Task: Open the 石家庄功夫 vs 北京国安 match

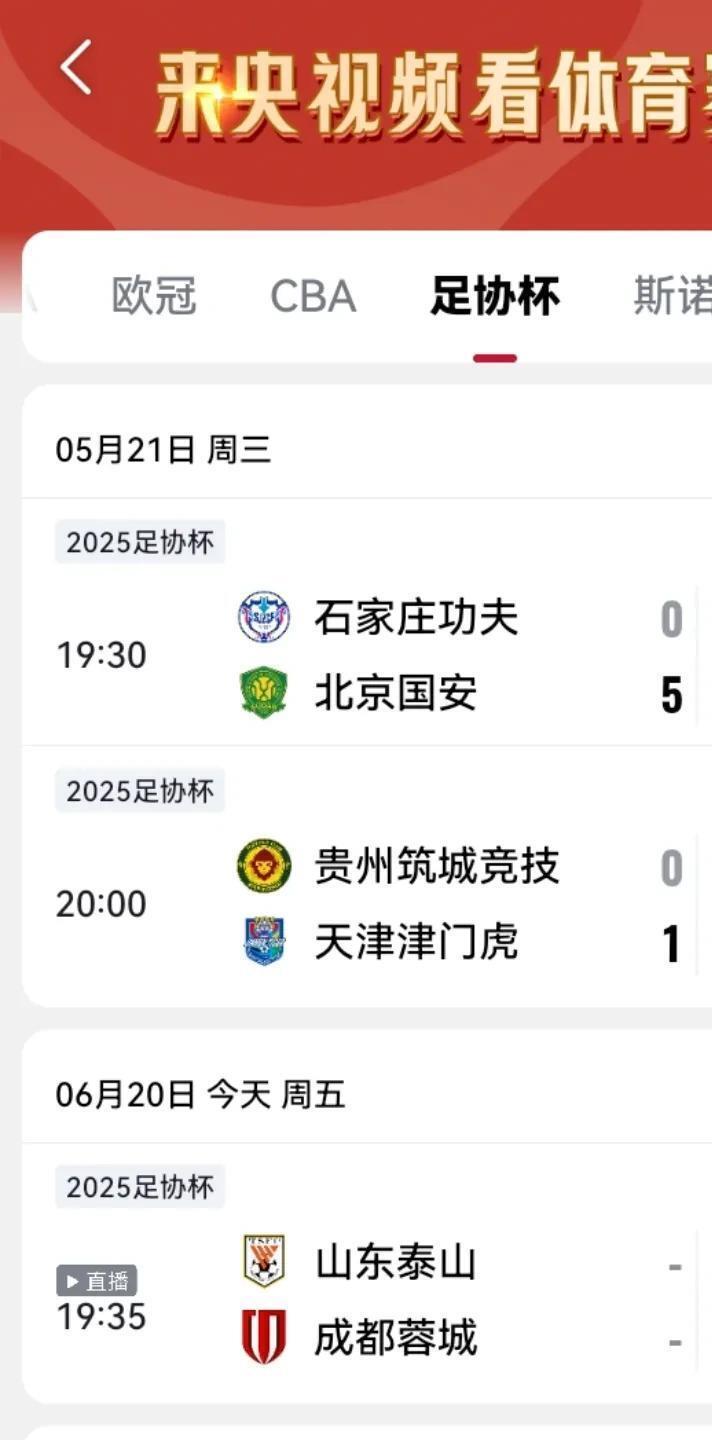Action: (x=367, y=622)
